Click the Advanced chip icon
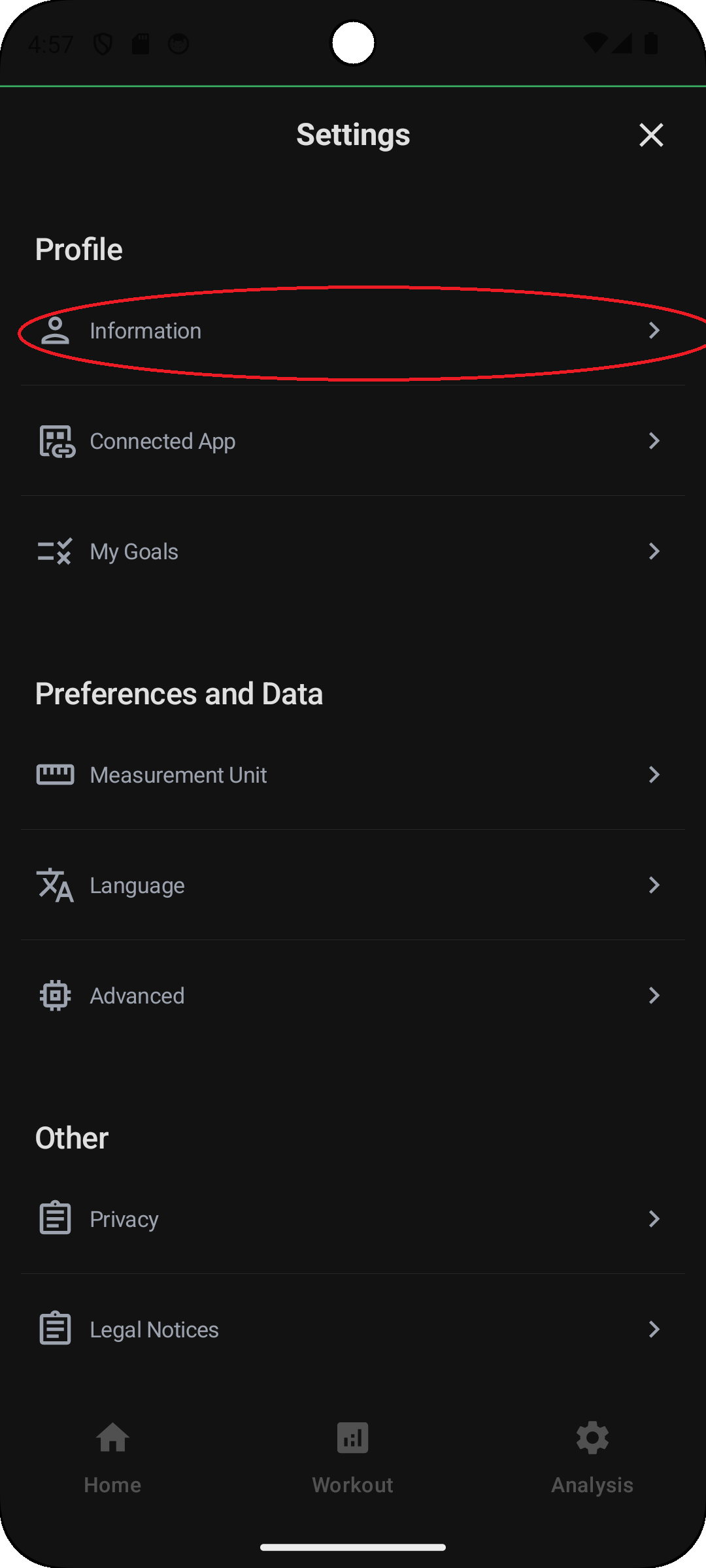 point(55,995)
